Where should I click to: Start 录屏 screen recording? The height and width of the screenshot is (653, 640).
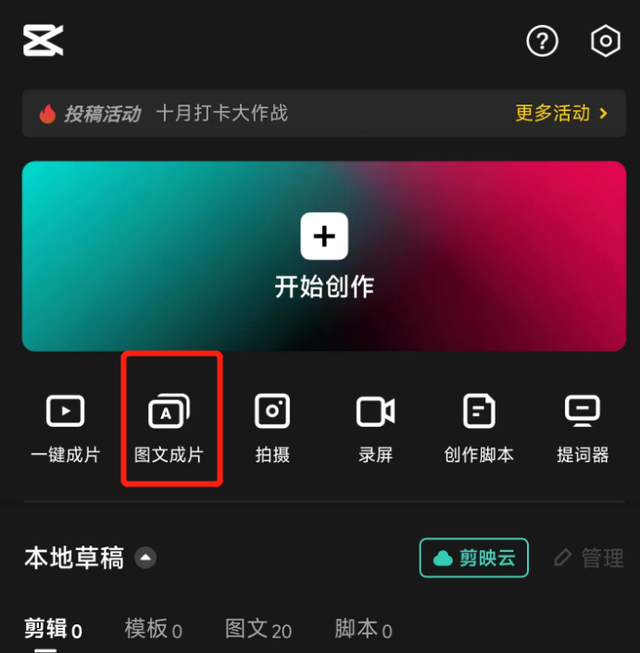click(x=375, y=428)
